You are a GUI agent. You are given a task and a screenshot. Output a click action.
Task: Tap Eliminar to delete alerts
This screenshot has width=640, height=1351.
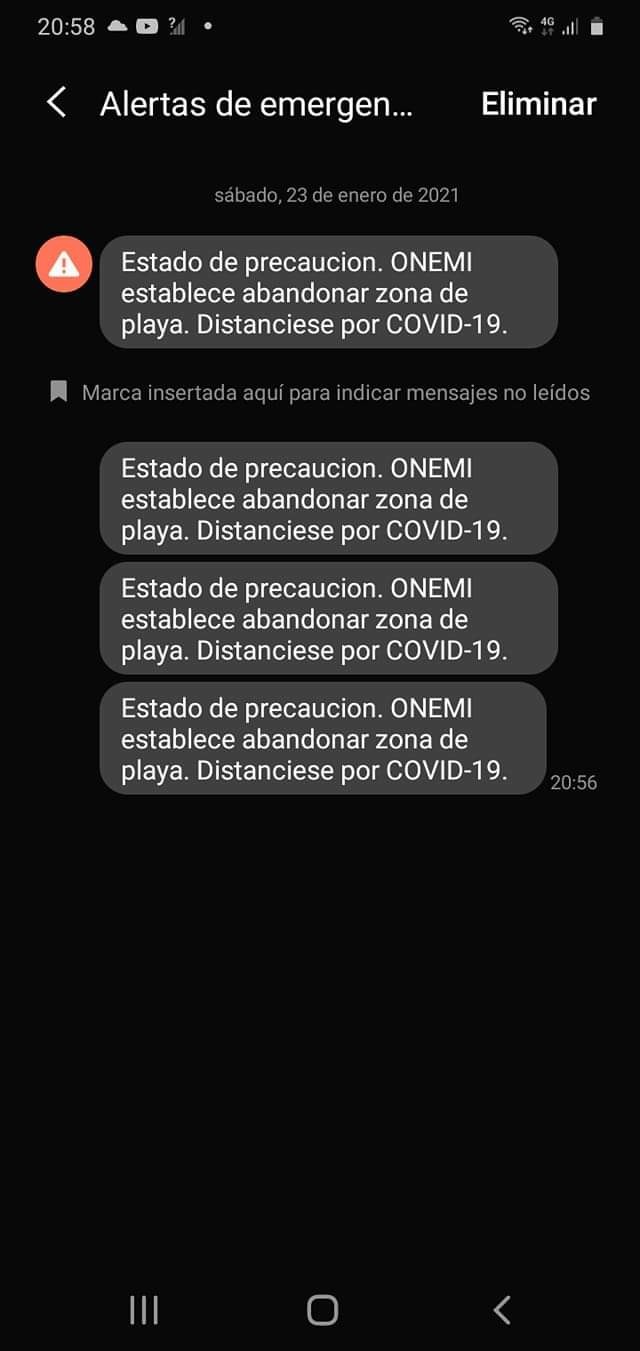pos(539,104)
